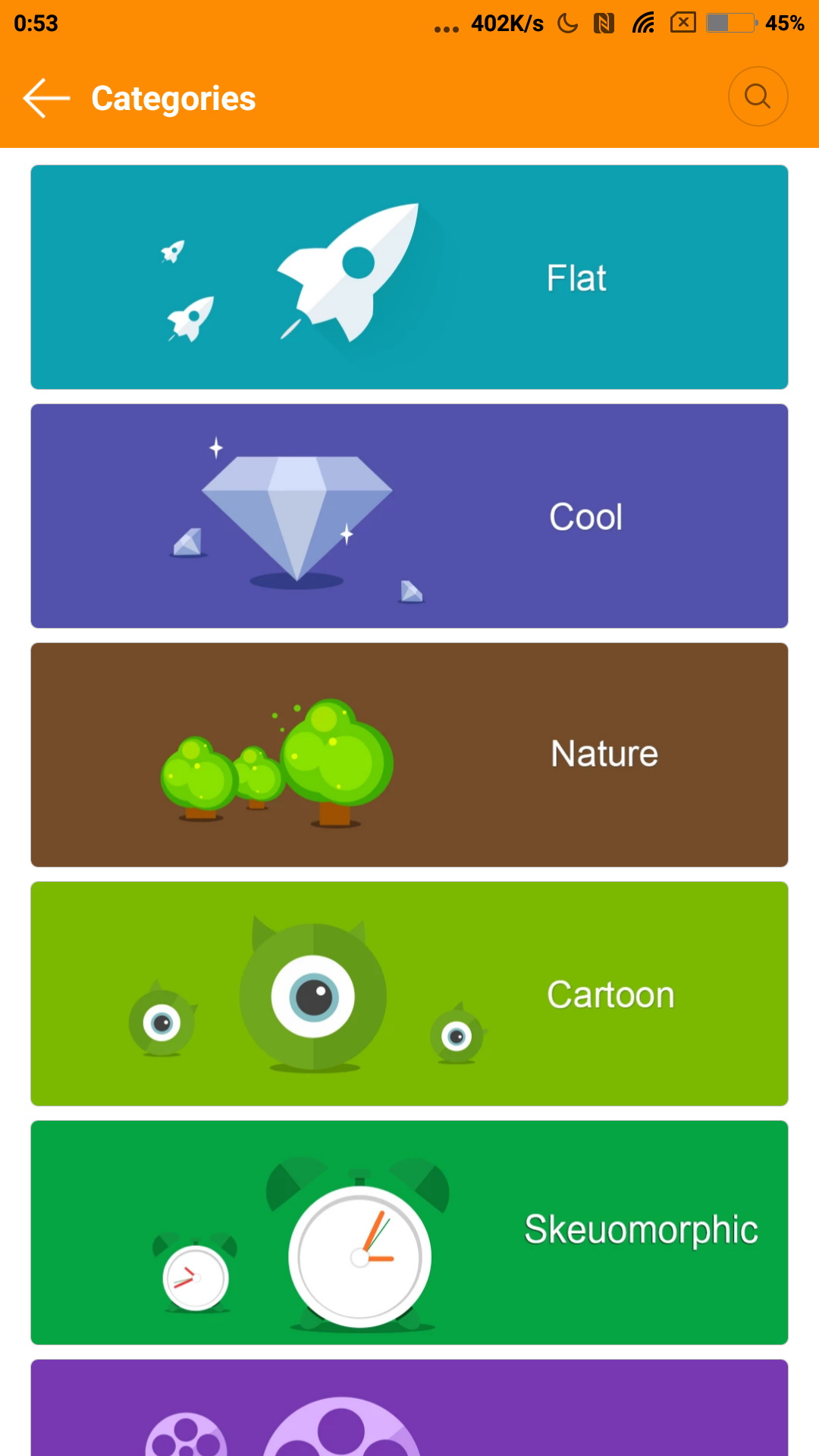Choose the Cartoon category
Viewport: 819px width, 1456px height.
[409, 993]
